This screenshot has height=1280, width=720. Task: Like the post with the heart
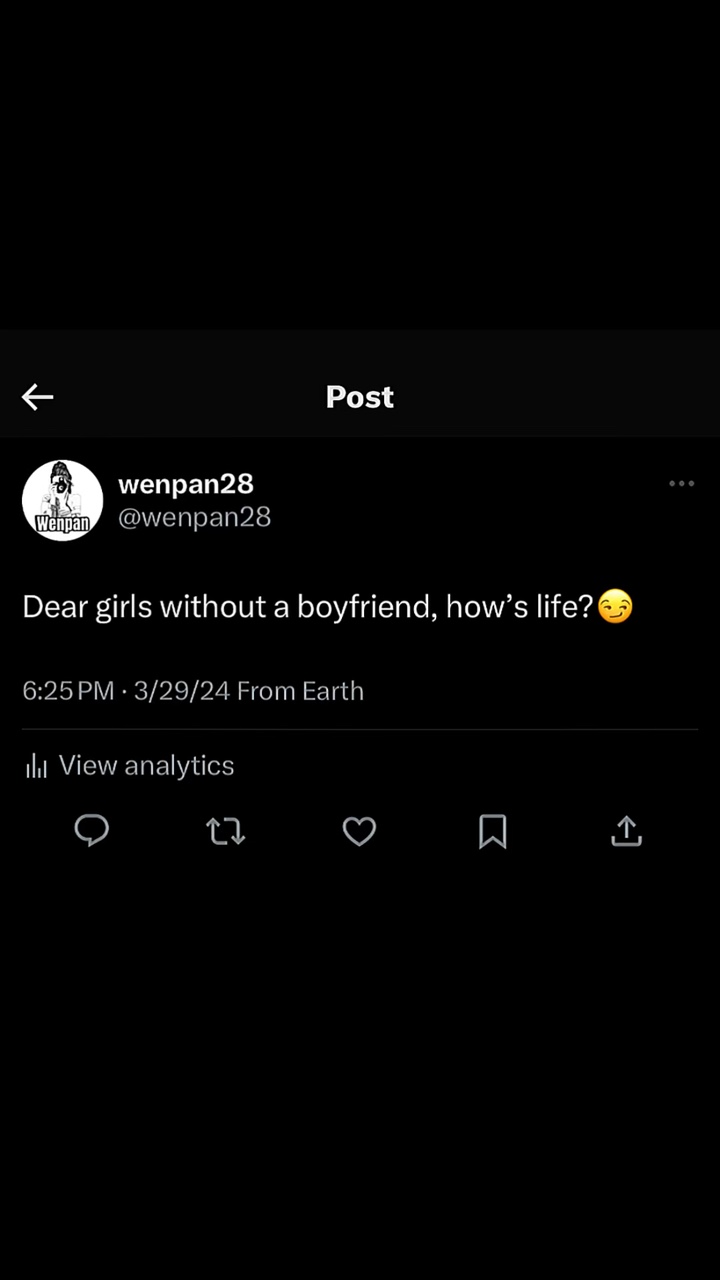pyautogui.click(x=359, y=831)
